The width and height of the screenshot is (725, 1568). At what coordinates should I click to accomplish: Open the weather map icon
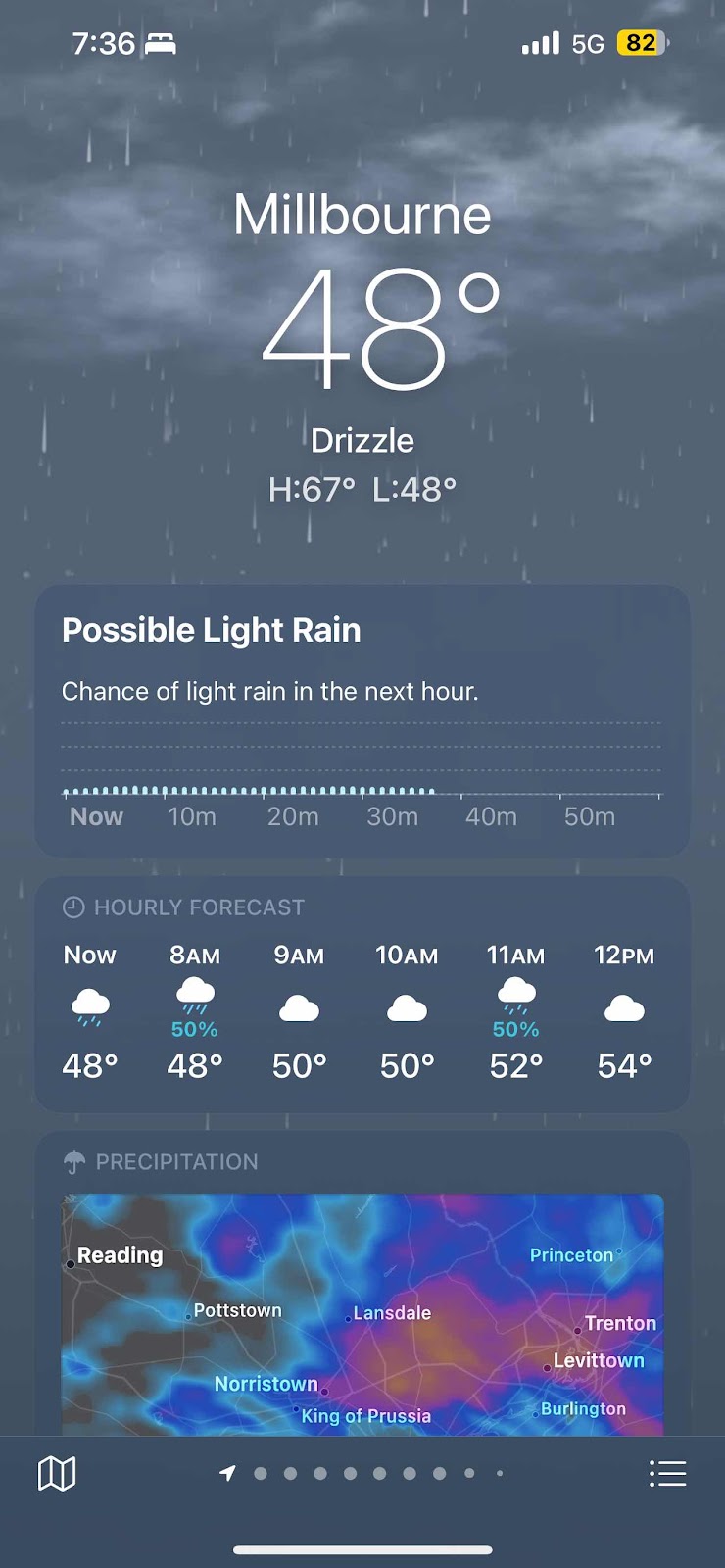(x=57, y=1473)
